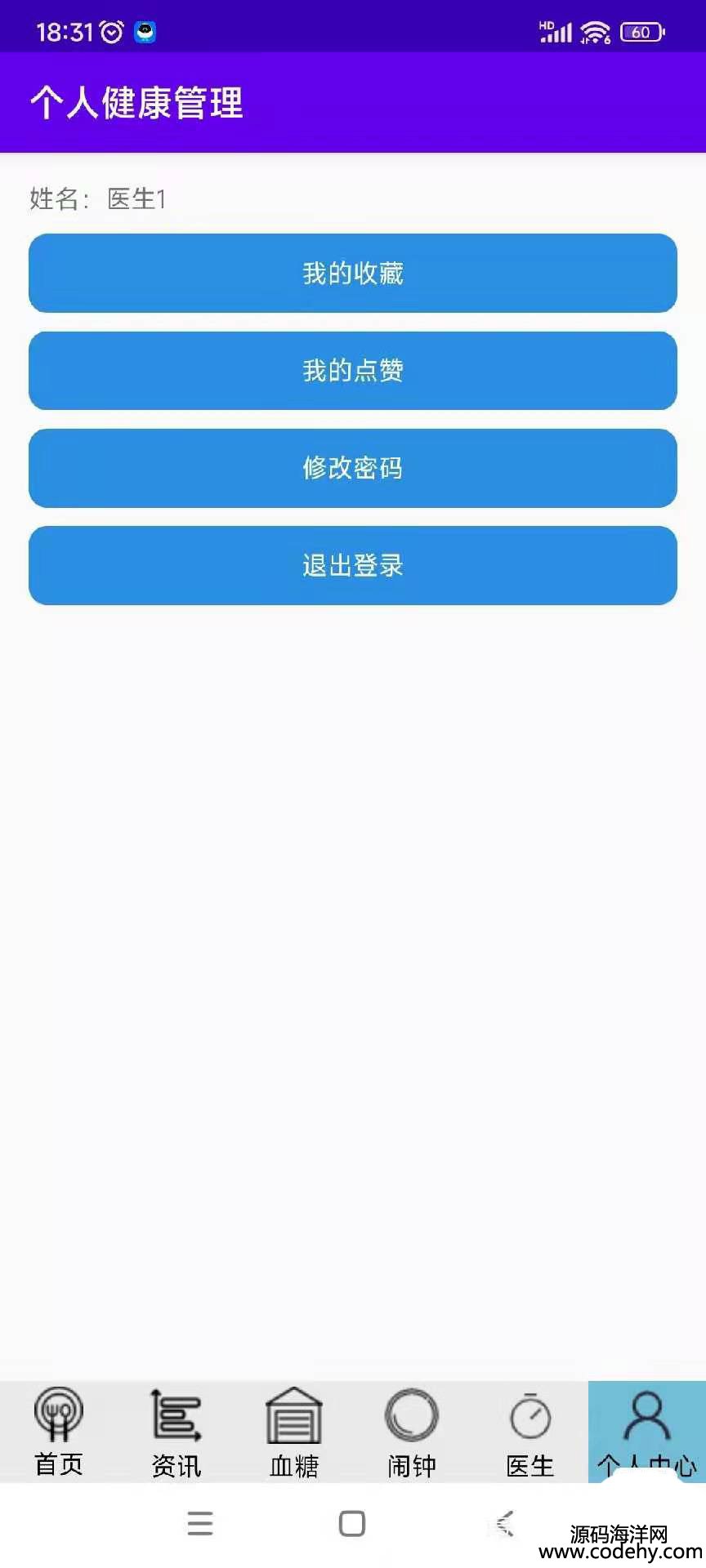Open the system recent apps menu
The width and height of the screenshot is (706, 1568).
point(200,1524)
